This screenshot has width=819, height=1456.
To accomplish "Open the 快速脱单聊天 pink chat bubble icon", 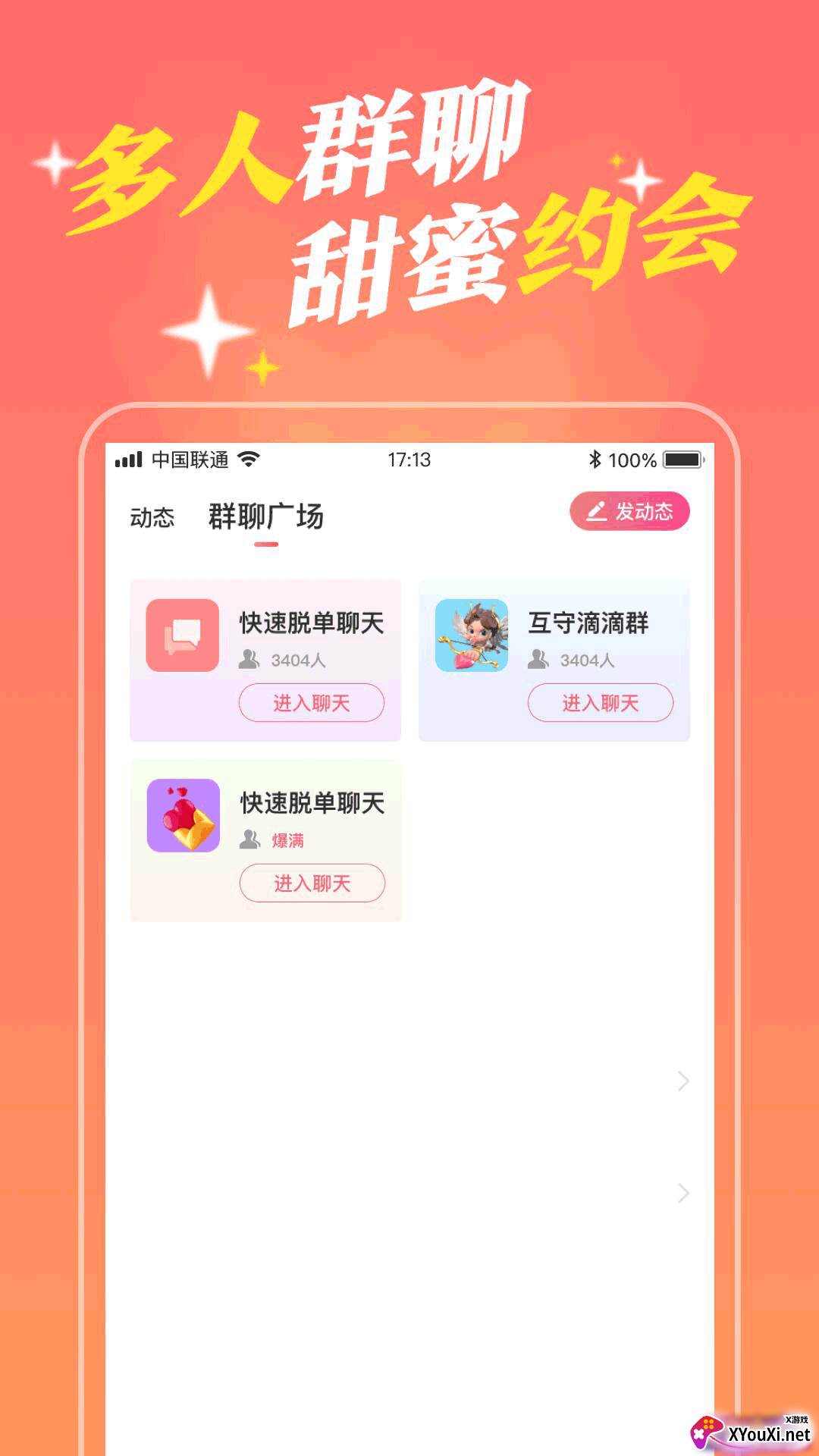I will coord(181,637).
